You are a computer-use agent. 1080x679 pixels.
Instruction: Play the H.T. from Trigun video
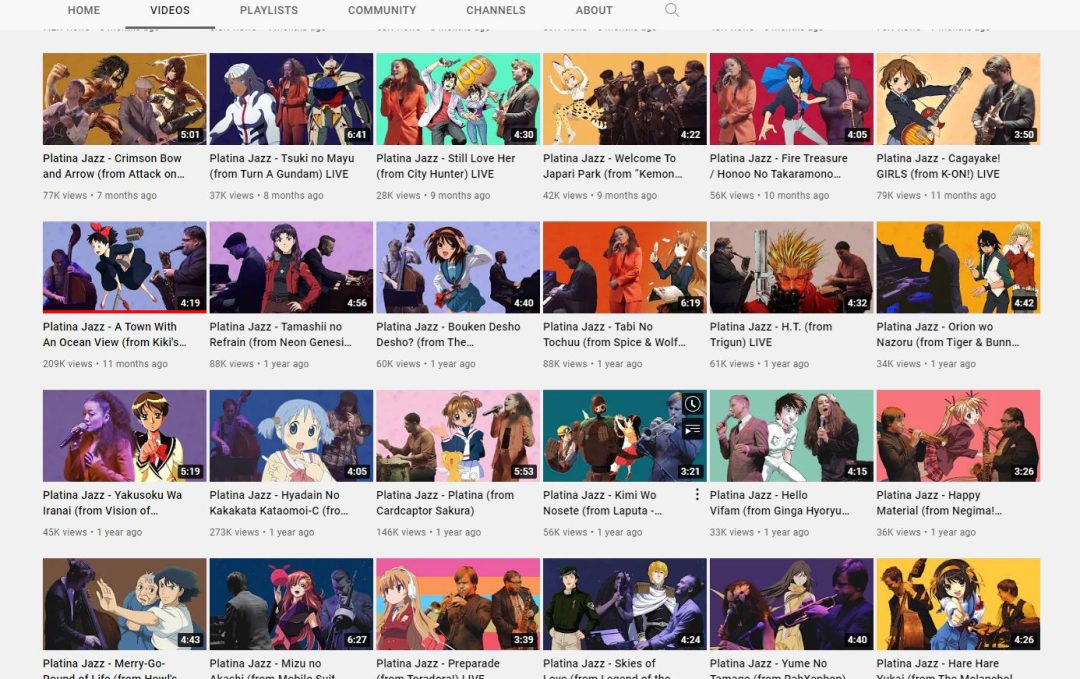click(791, 267)
